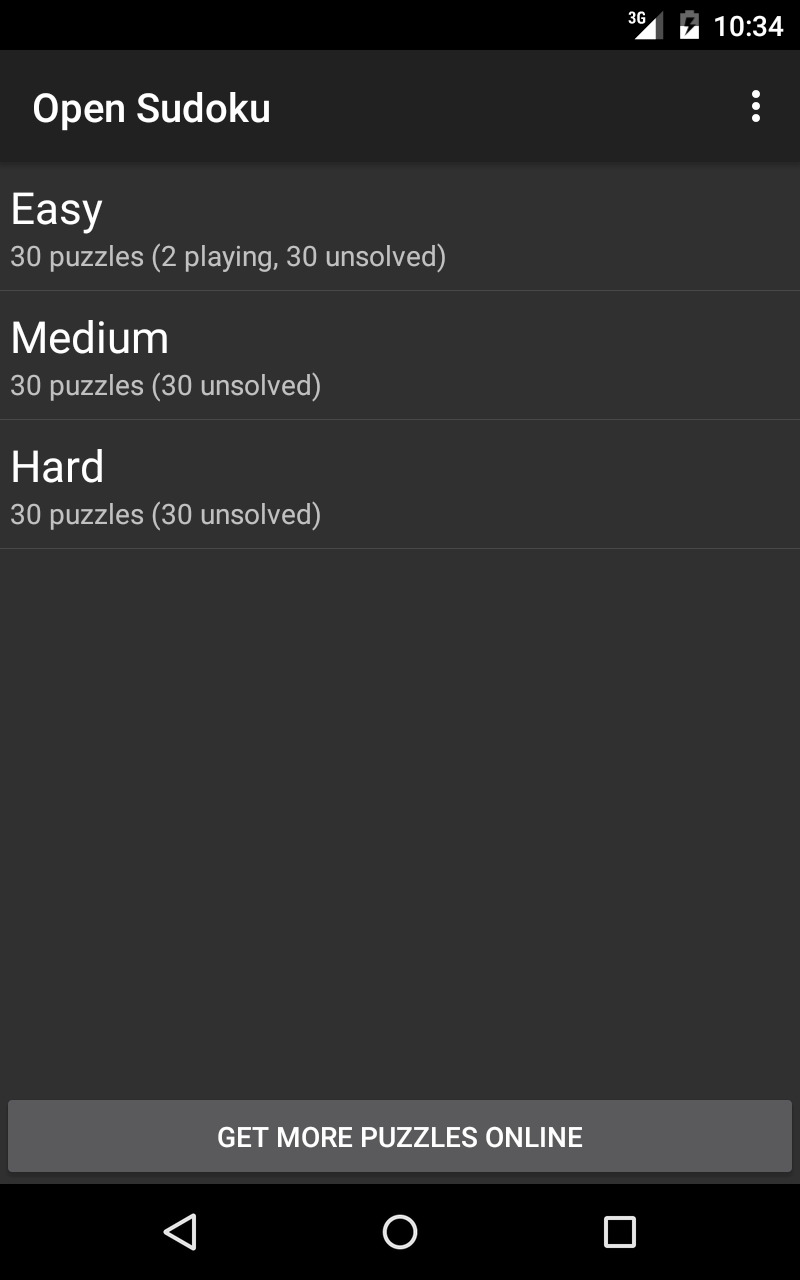Open the overflow menu
Viewport: 800px width, 1280px height.
tap(755, 107)
